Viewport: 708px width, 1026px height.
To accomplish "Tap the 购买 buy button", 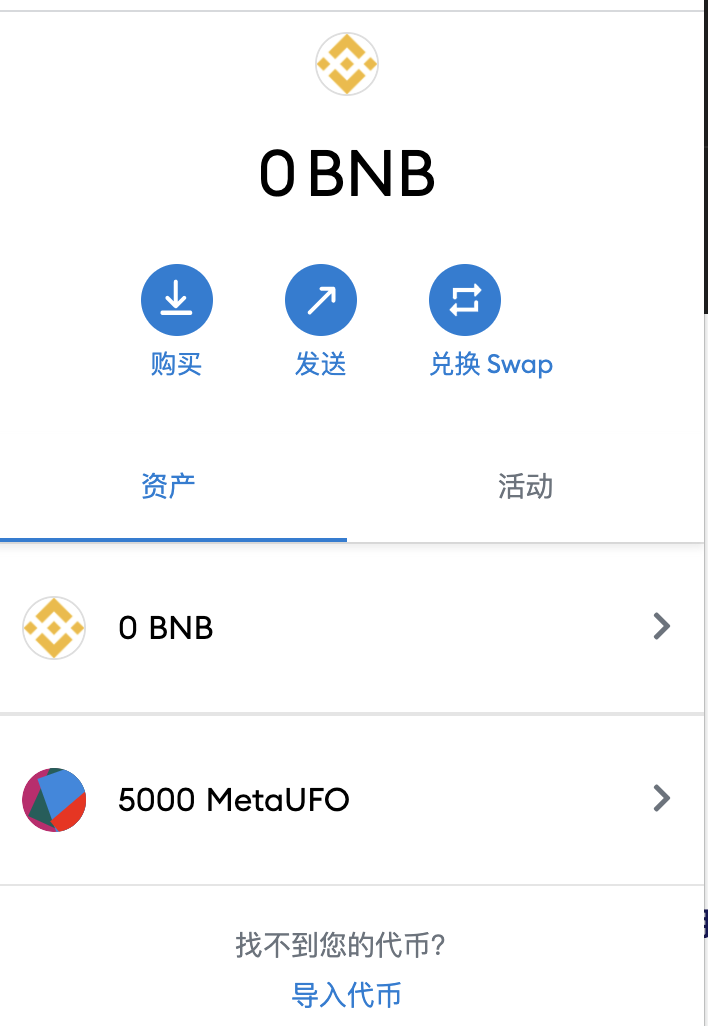I will (x=176, y=300).
